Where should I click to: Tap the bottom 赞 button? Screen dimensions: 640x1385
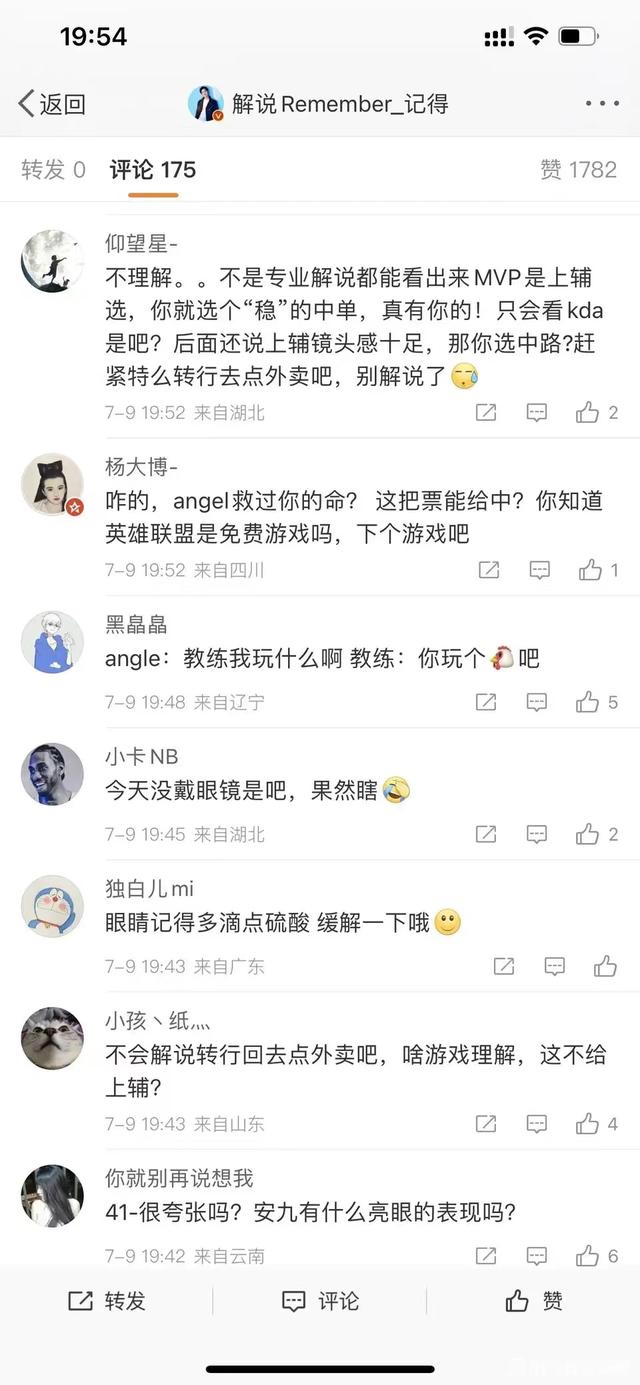pos(534,1301)
